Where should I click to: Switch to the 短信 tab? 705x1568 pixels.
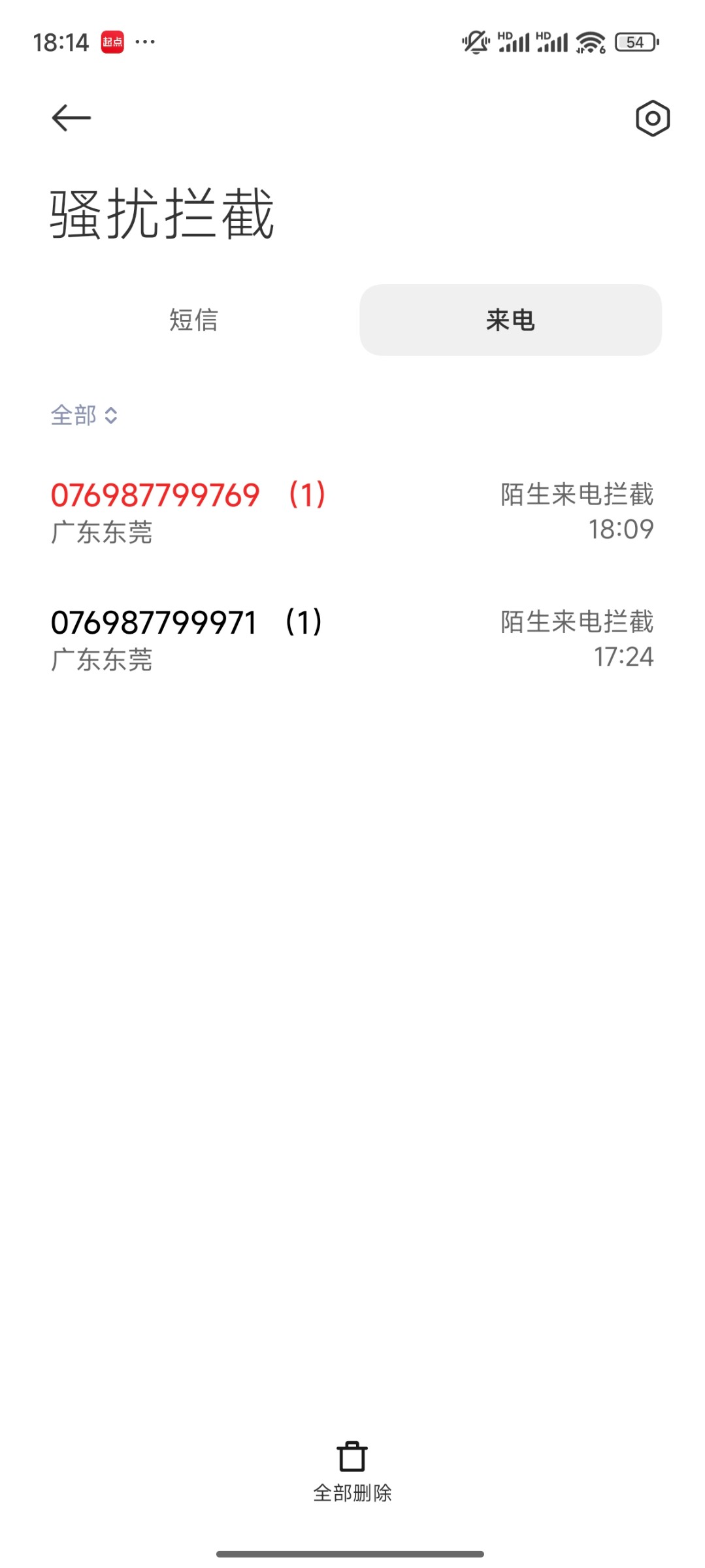pyautogui.click(x=193, y=320)
